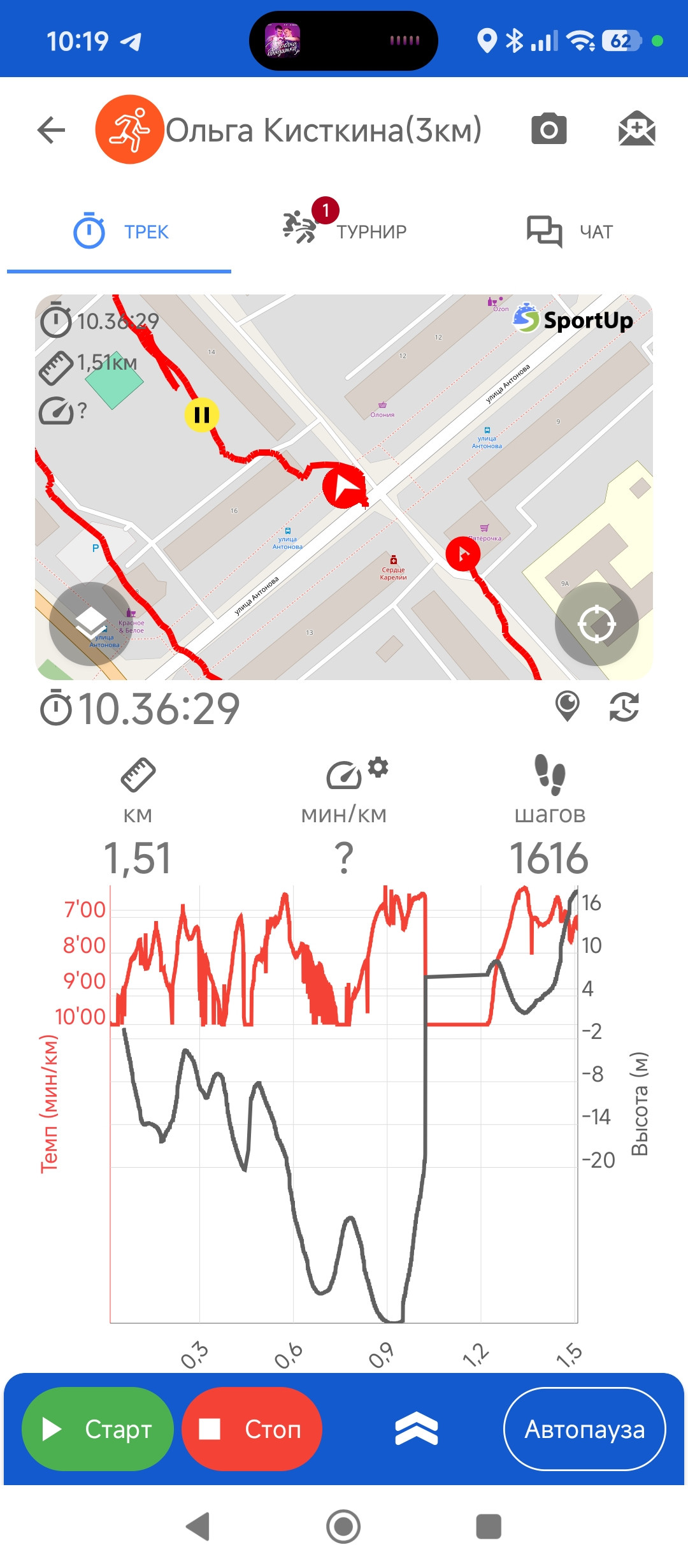Expand the panel with the double chevron
The image size is (688, 1568).
(x=417, y=1428)
